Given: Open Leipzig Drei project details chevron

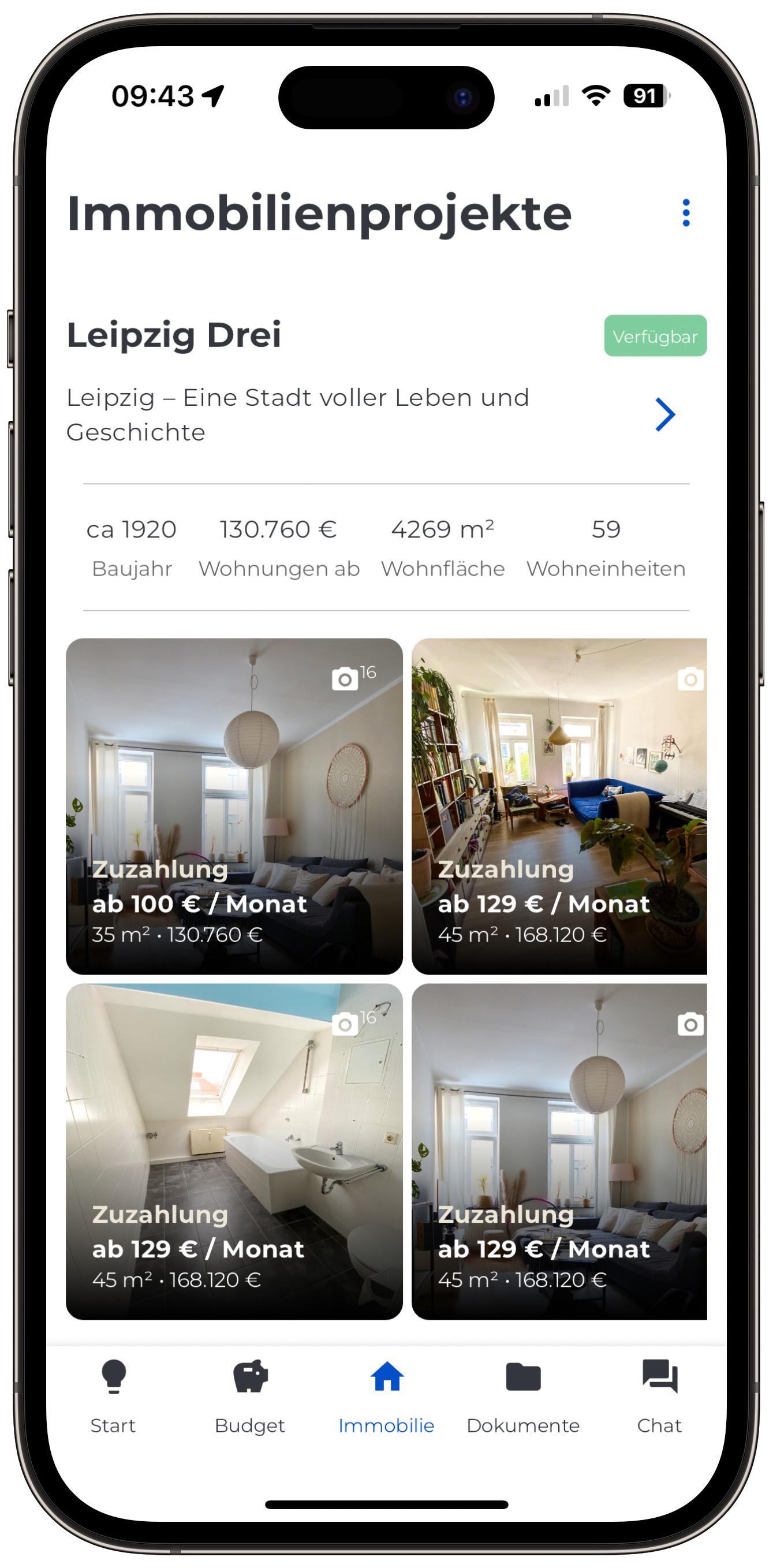Looking at the screenshot, I should (664, 415).
